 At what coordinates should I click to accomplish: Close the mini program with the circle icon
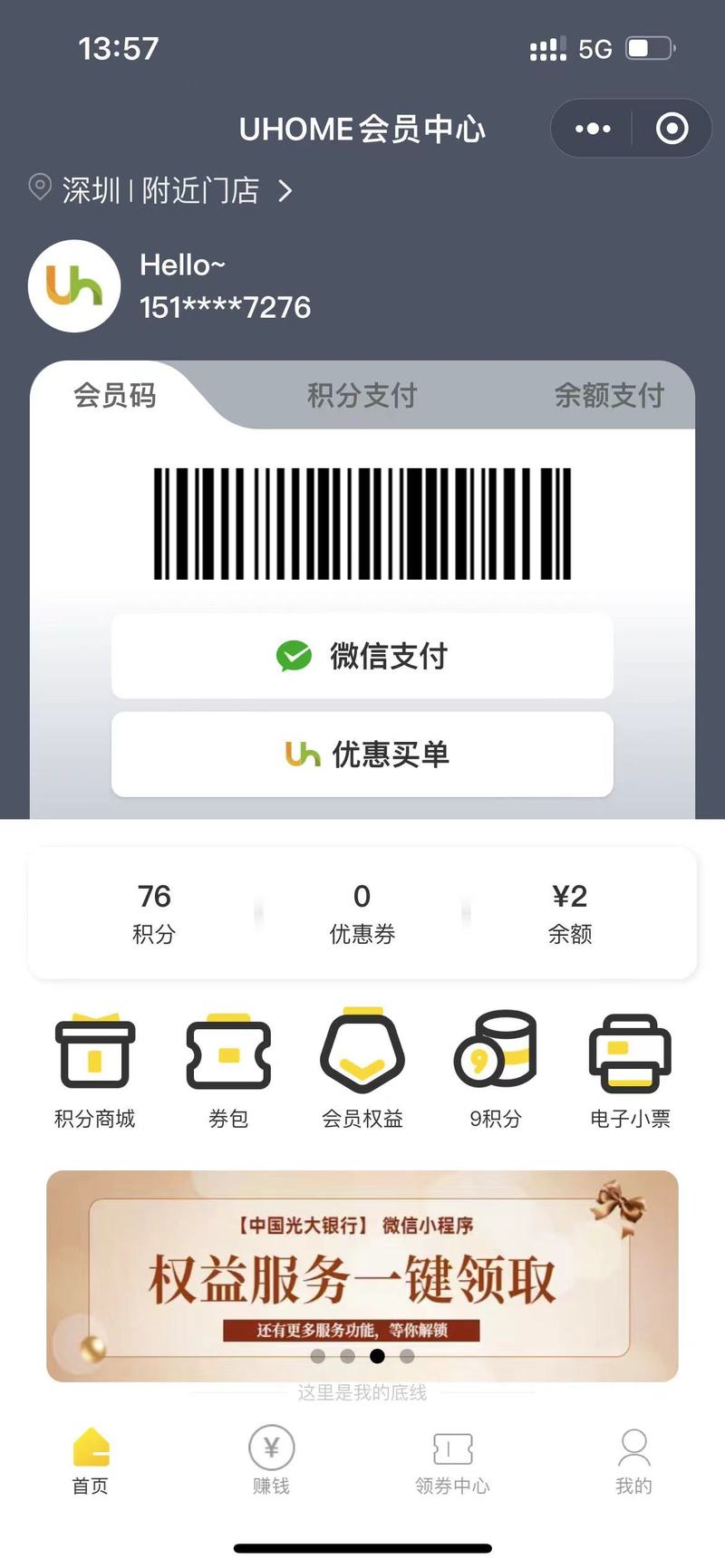click(x=672, y=129)
